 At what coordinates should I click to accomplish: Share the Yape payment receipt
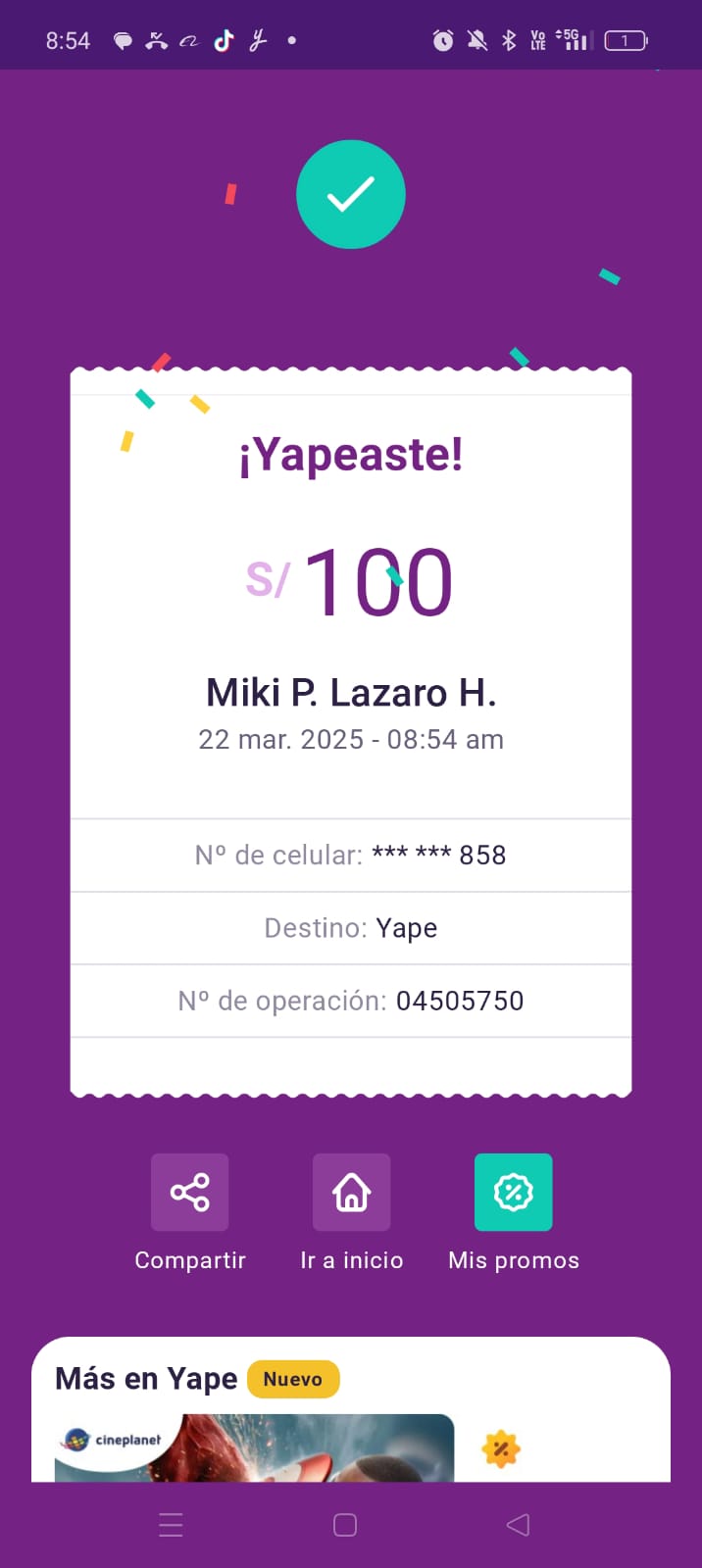(x=189, y=1193)
